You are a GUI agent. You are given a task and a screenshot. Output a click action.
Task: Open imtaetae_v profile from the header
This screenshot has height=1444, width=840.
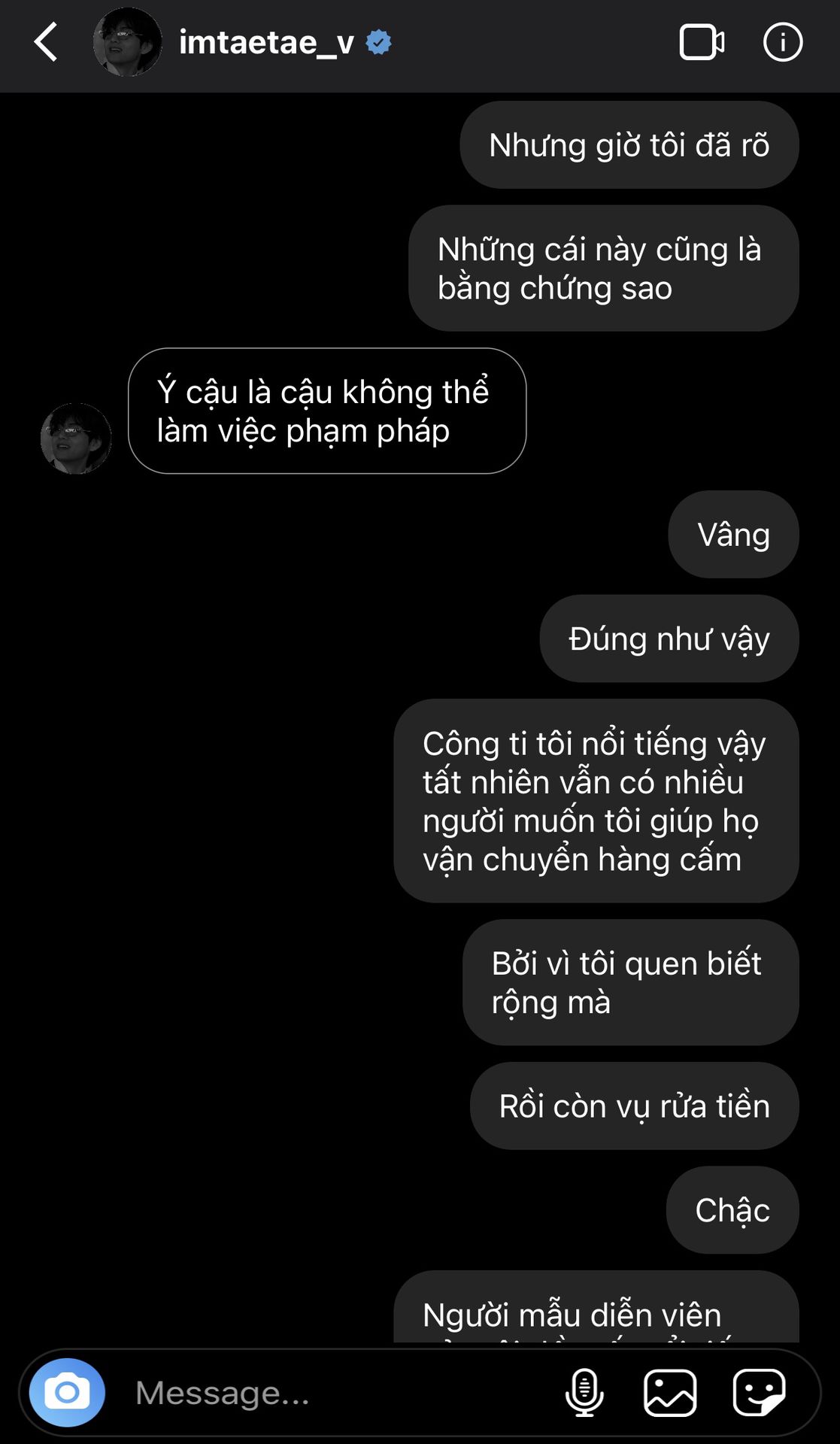coord(265,43)
